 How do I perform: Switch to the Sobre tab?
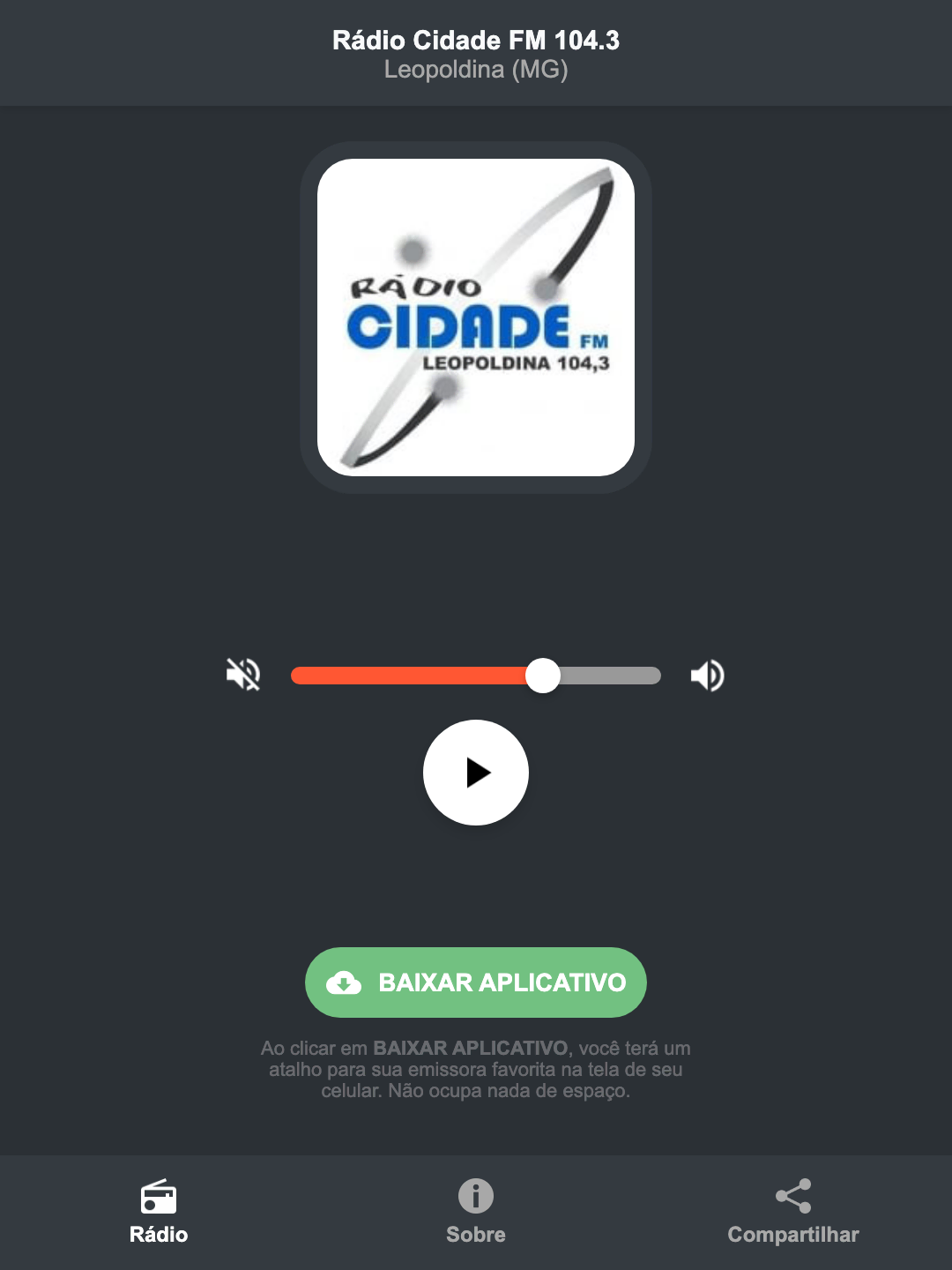(475, 1213)
